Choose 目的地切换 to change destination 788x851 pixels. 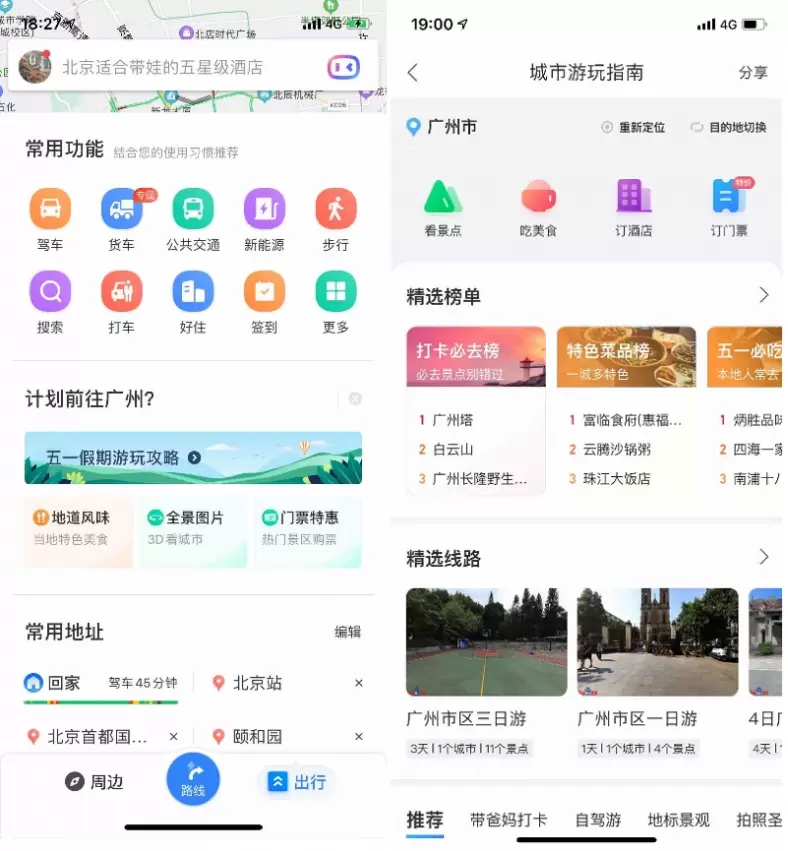(x=728, y=127)
